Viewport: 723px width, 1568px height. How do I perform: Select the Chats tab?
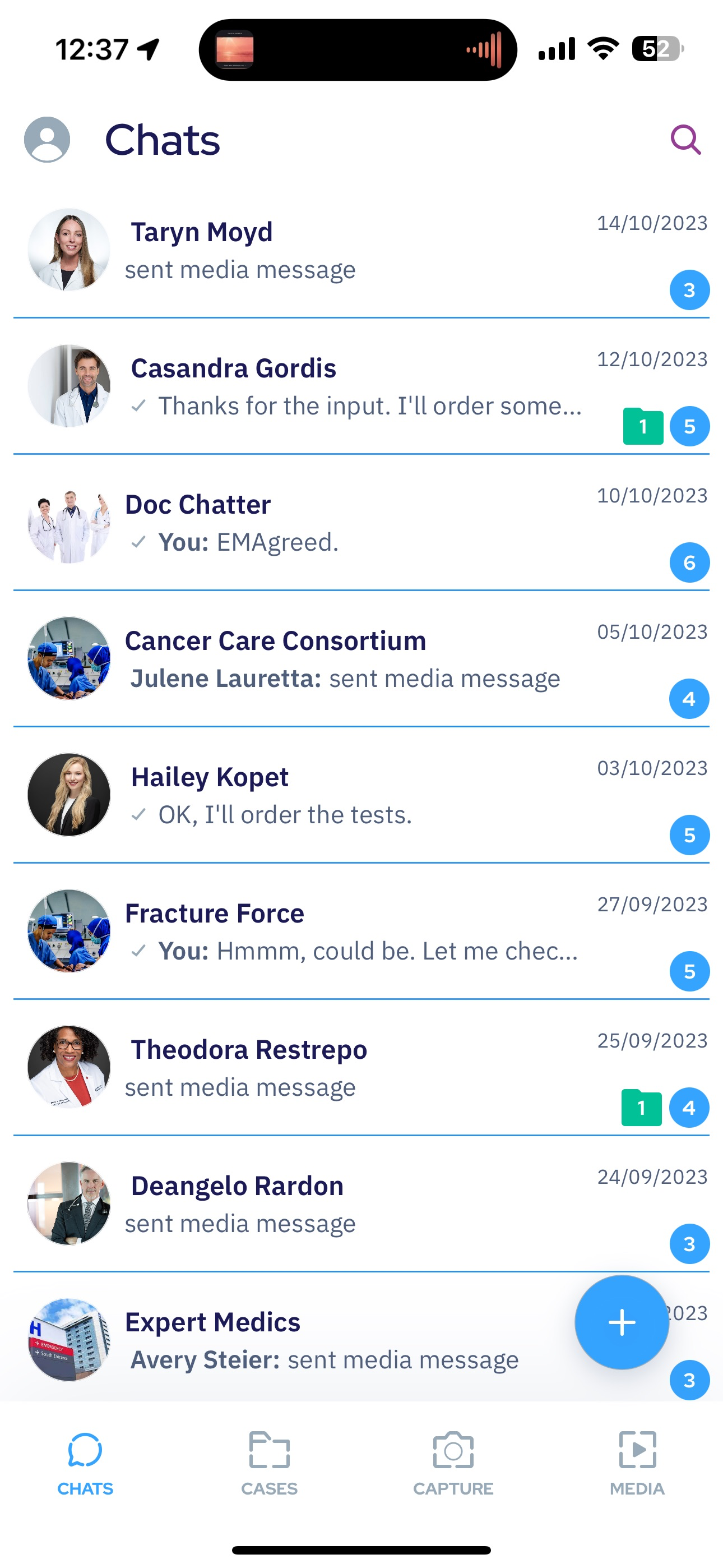pyautogui.click(x=85, y=1463)
